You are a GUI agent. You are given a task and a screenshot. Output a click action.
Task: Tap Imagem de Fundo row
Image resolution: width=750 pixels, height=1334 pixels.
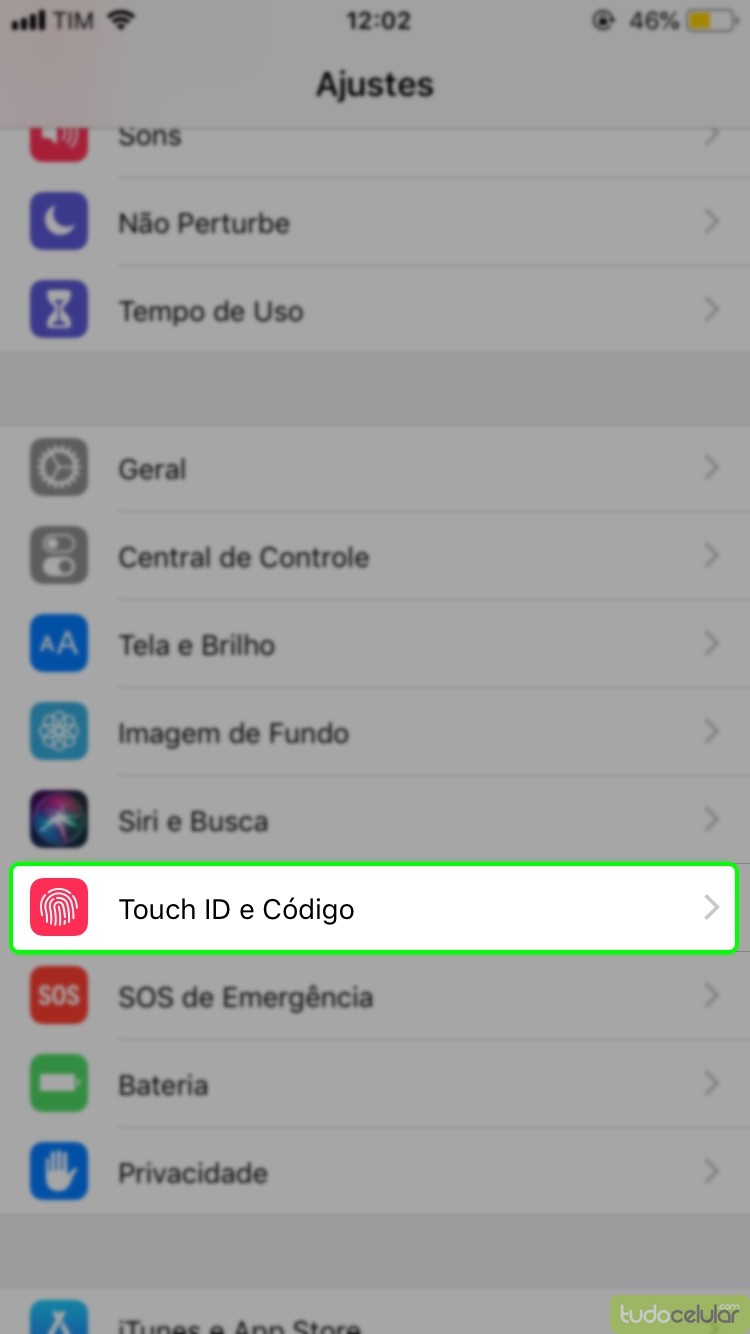click(x=374, y=733)
